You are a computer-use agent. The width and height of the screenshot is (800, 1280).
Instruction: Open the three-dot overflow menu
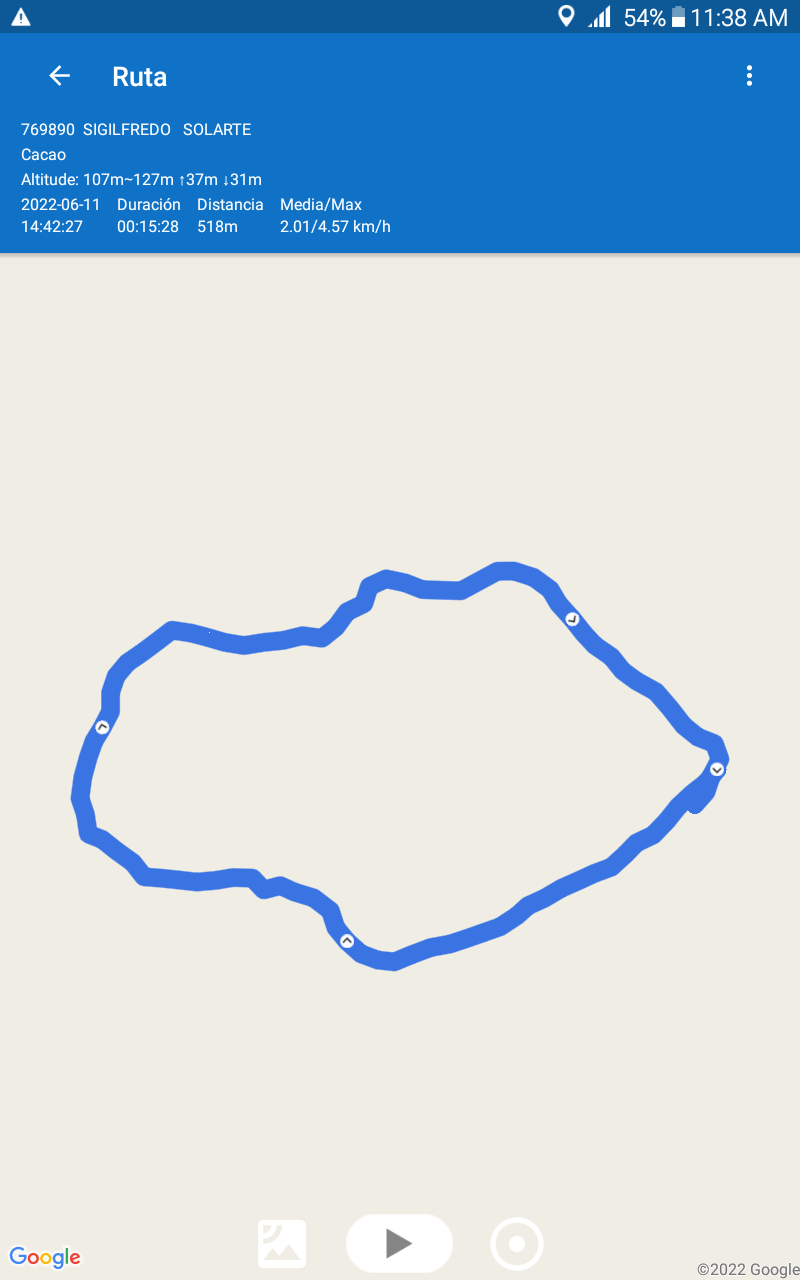pos(749,76)
